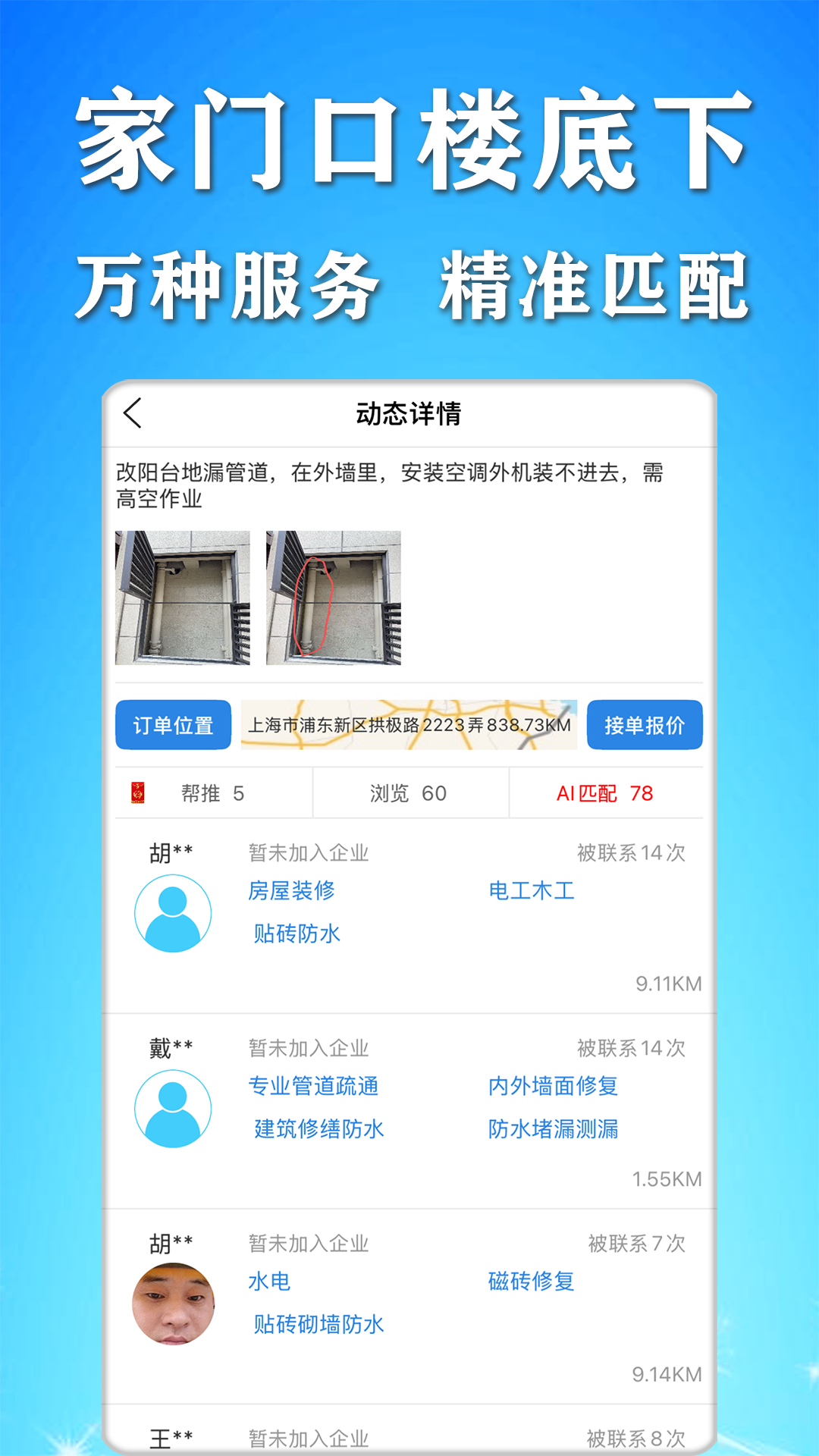Select the 电工木工 service tag
The width and height of the screenshot is (819, 1456).
point(532,891)
